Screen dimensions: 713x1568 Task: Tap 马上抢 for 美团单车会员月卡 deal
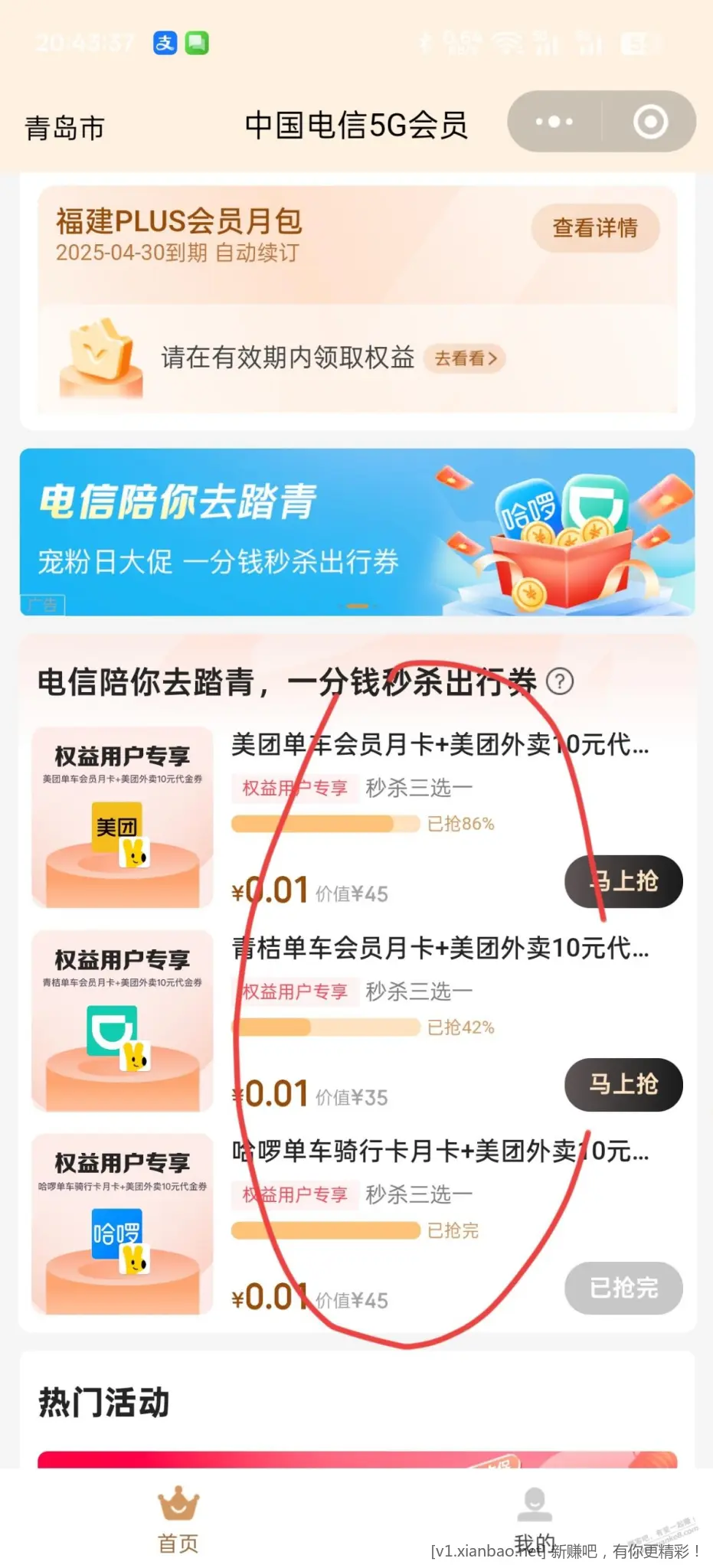click(623, 881)
